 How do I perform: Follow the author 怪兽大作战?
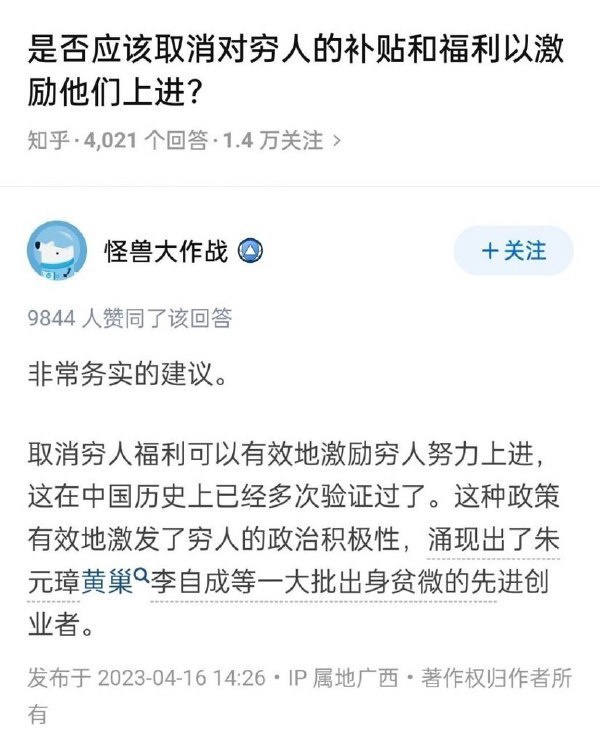(513, 250)
